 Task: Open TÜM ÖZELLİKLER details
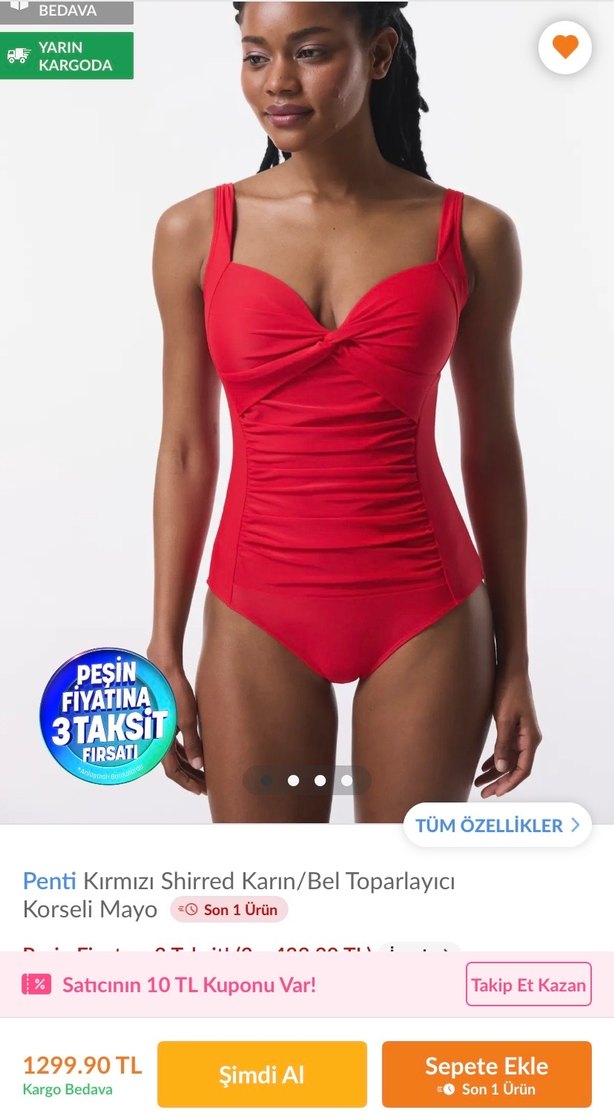coord(497,825)
